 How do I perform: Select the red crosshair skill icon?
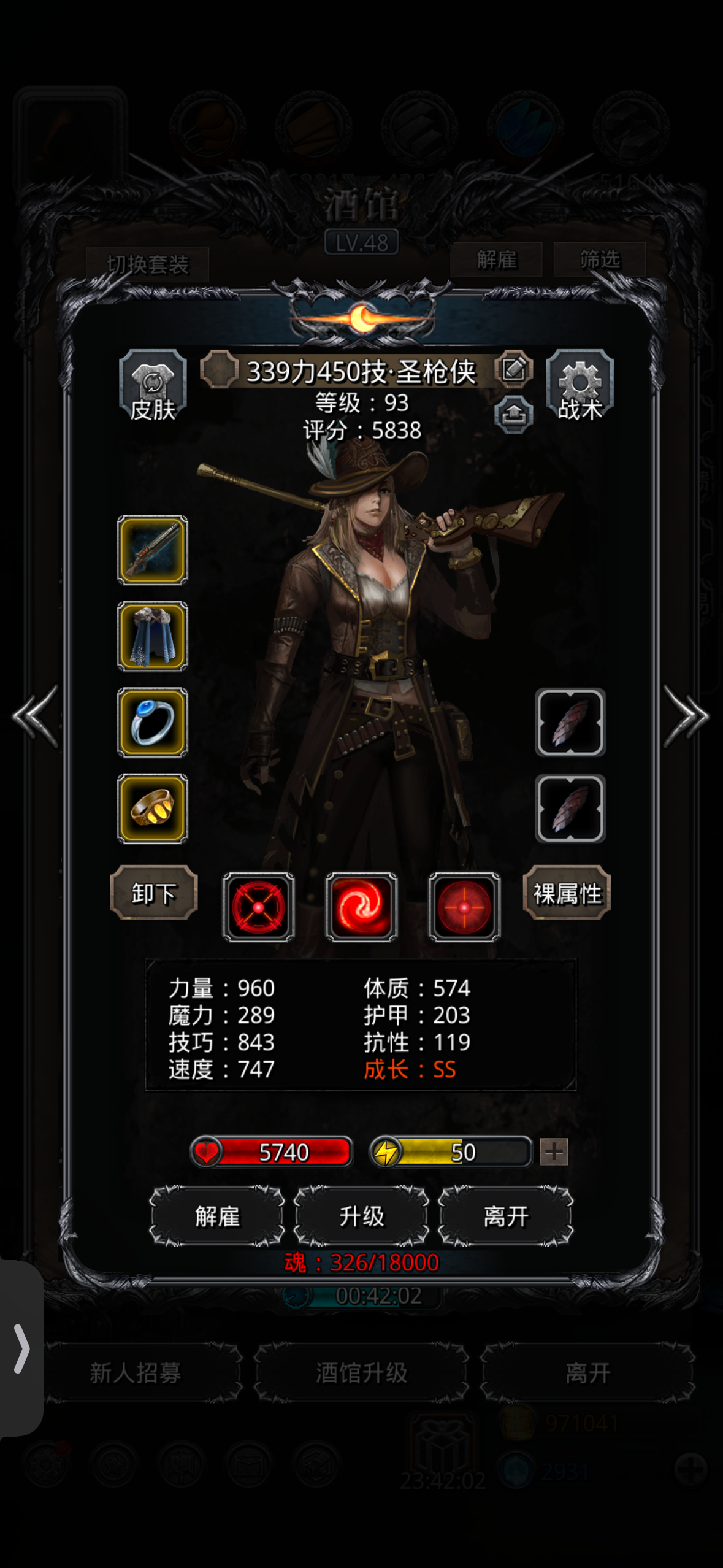[258, 905]
